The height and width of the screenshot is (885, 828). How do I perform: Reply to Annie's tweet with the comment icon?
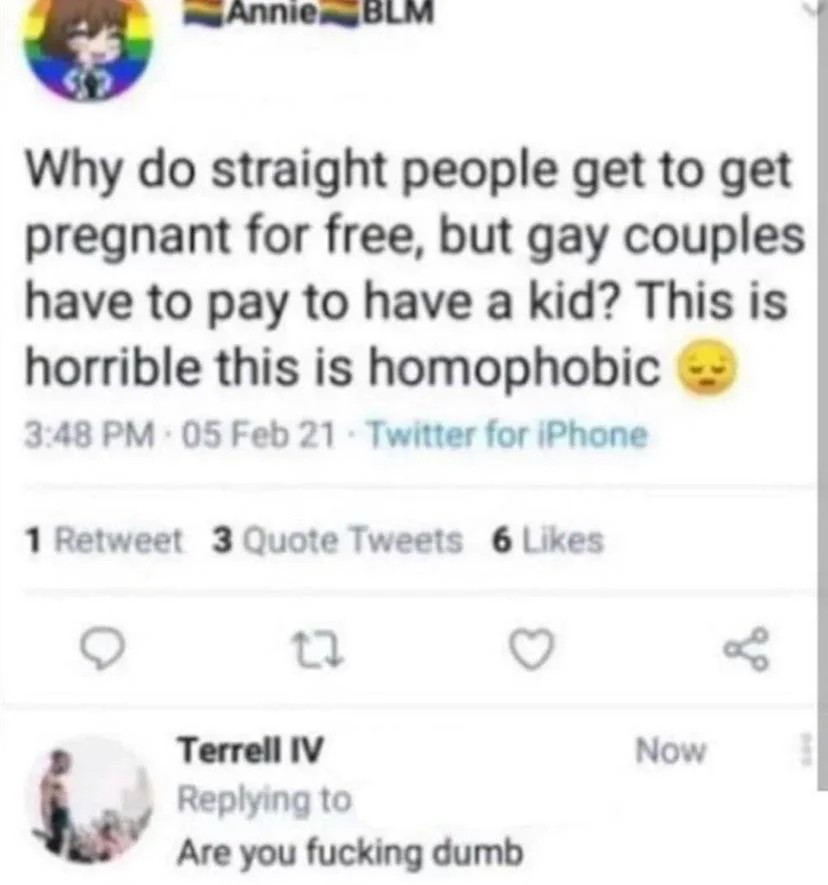[102, 650]
